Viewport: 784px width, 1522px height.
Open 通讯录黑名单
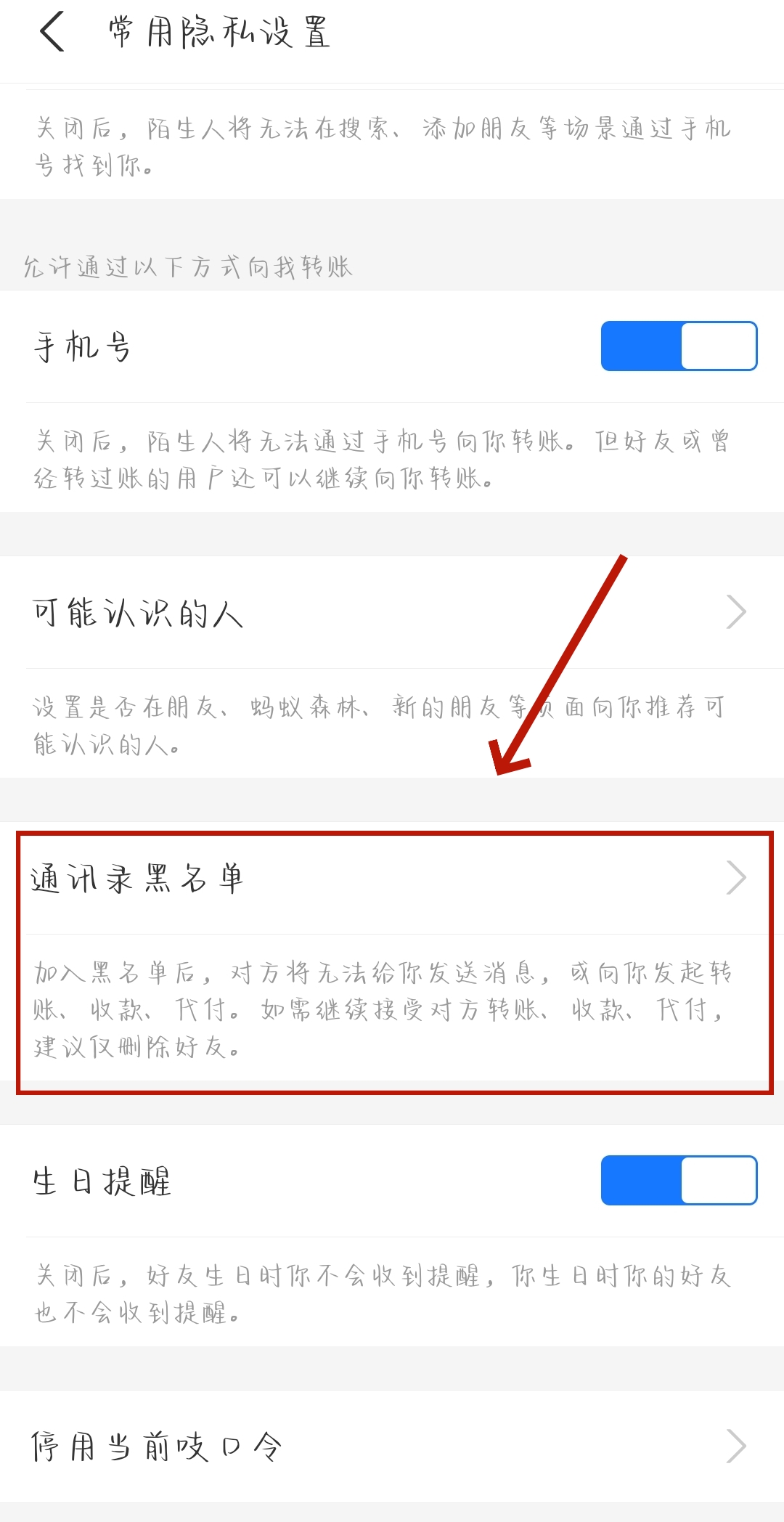(x=392, y=878)
